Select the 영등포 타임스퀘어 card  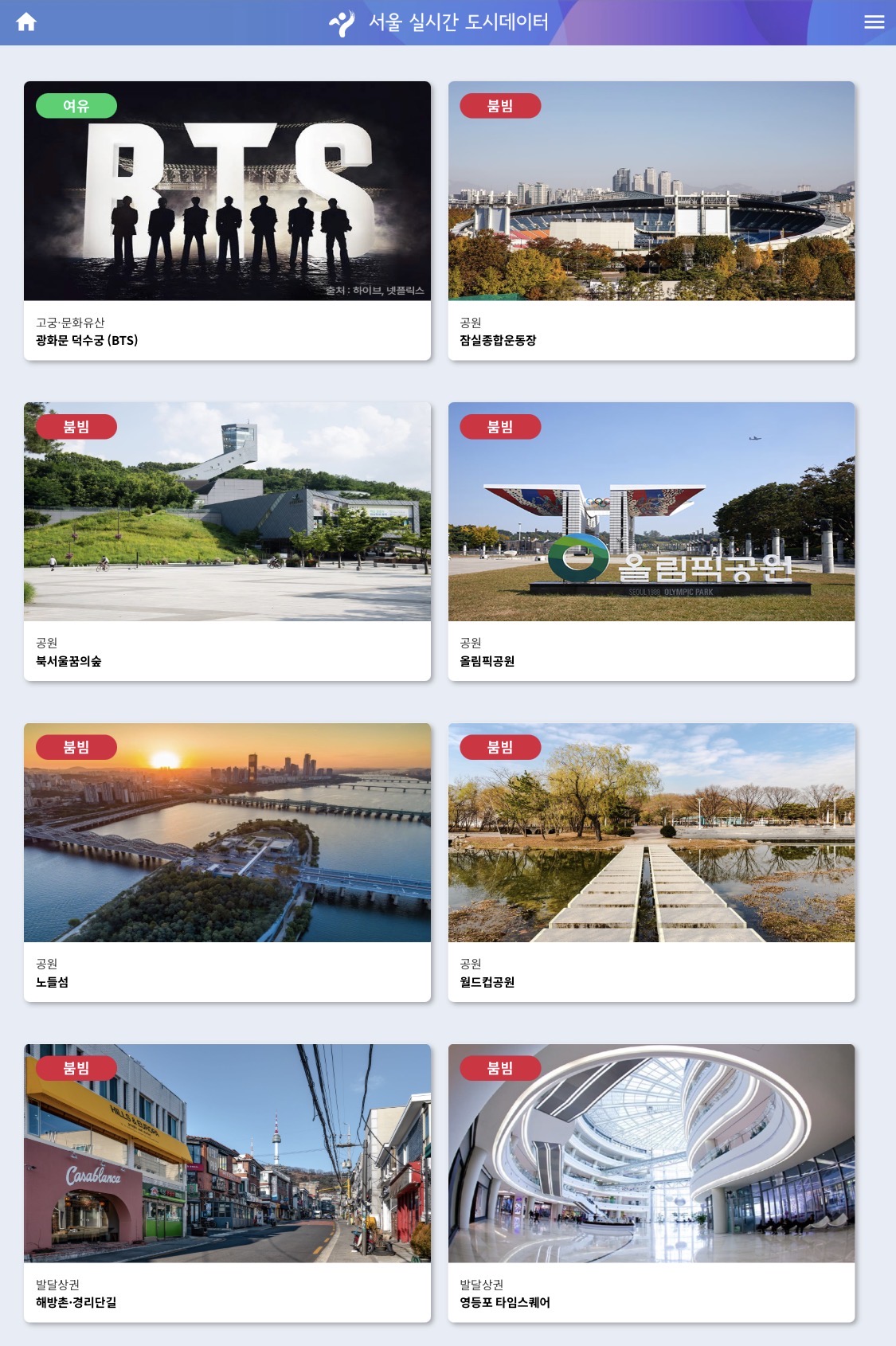point(651,1184)
